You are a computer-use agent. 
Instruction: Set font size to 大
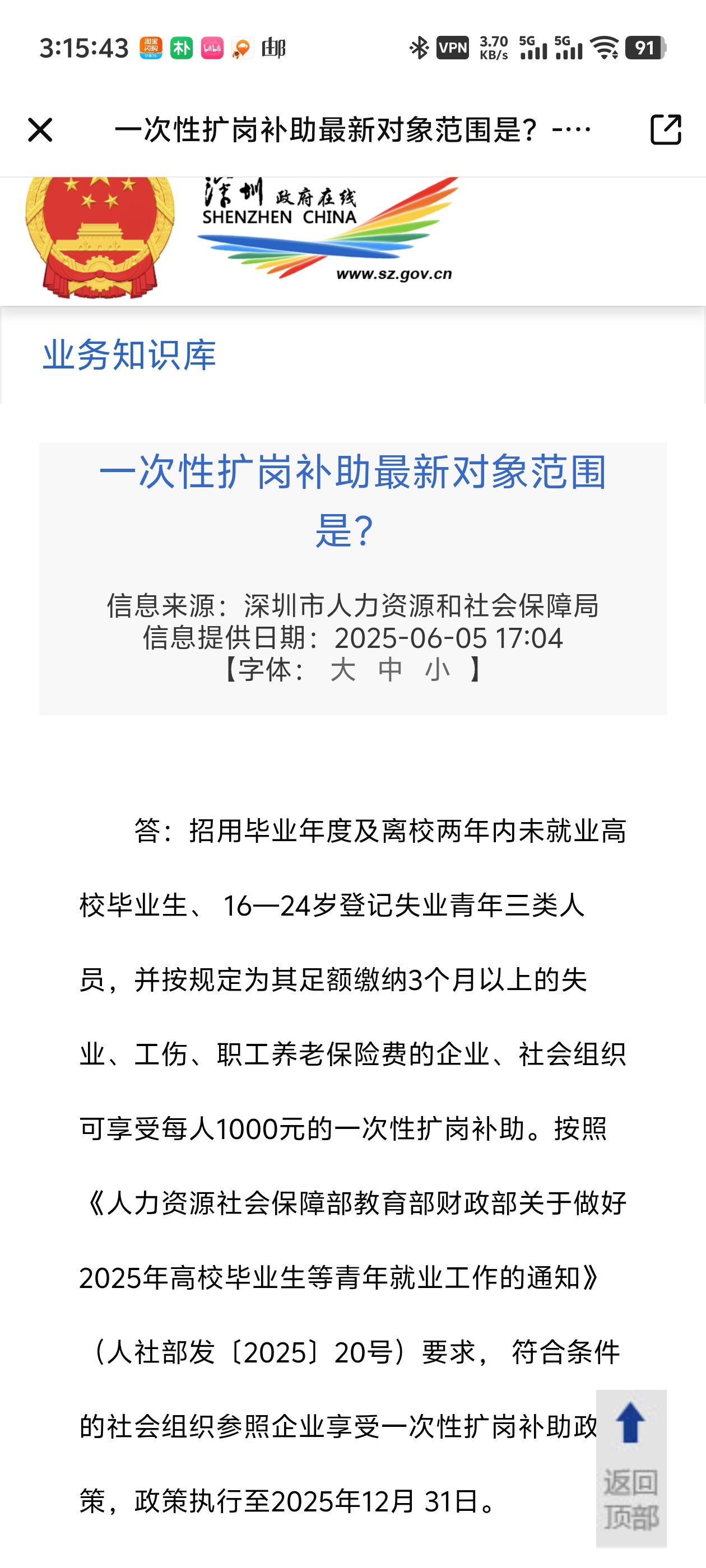point(342,670)
